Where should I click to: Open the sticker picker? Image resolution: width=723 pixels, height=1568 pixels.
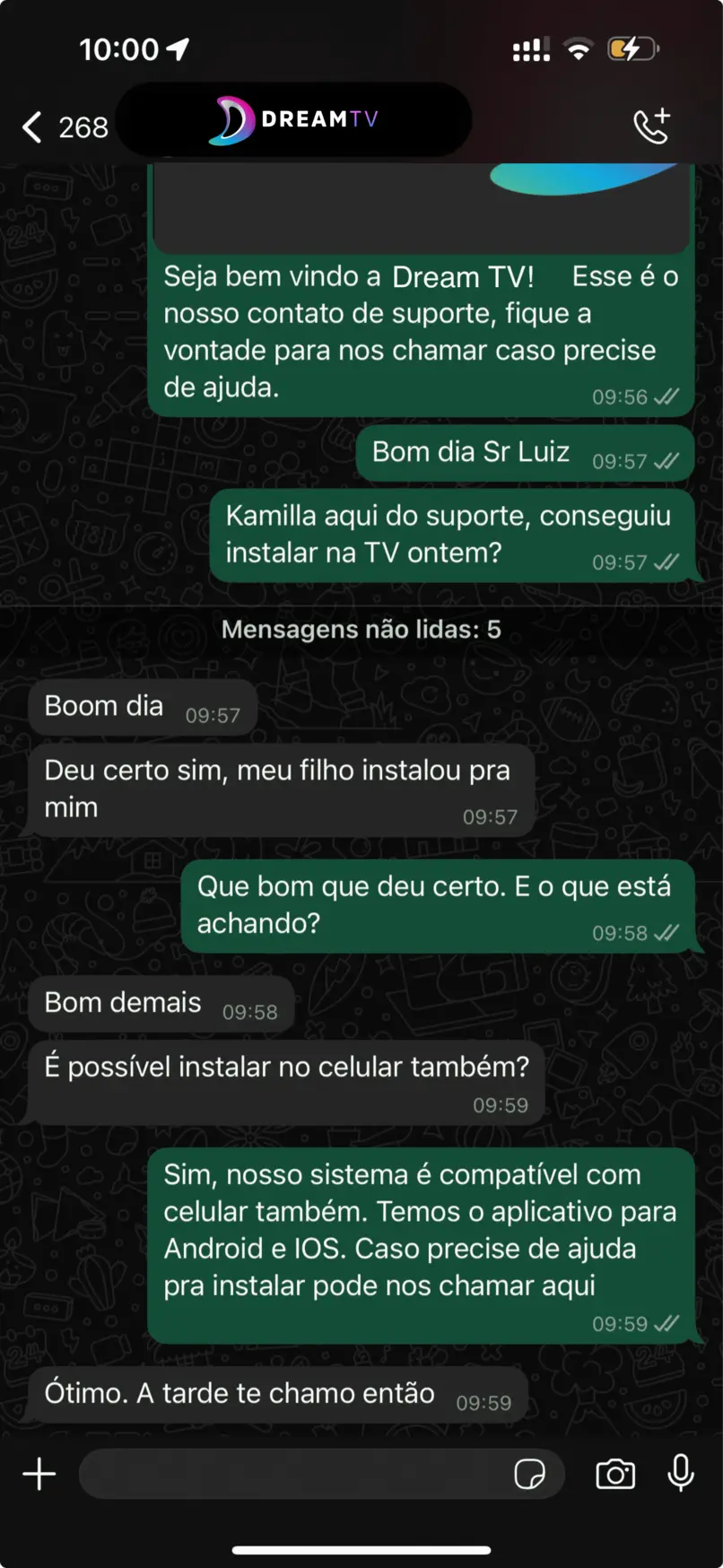(529, 1474)
